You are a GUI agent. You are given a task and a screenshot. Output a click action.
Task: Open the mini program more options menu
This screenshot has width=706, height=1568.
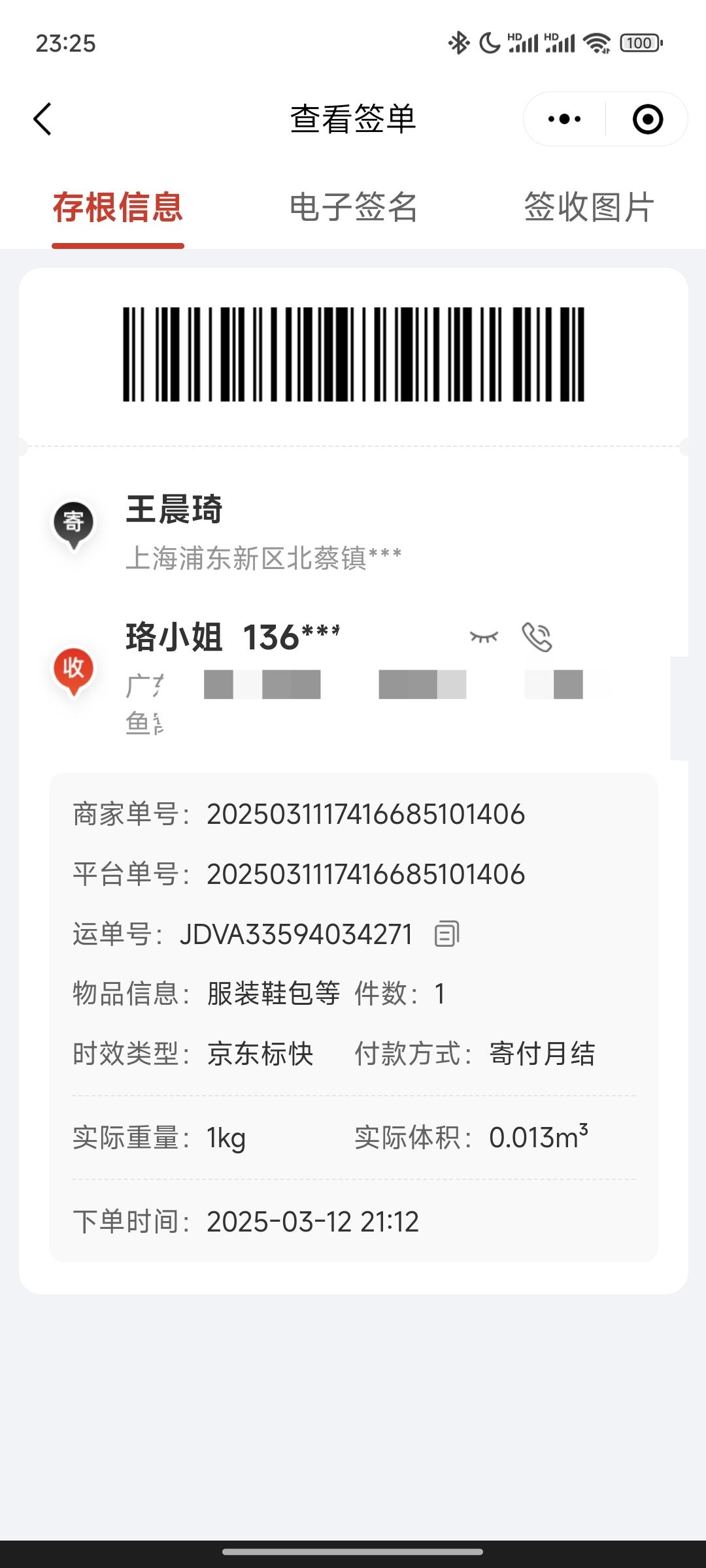(564, 119)
